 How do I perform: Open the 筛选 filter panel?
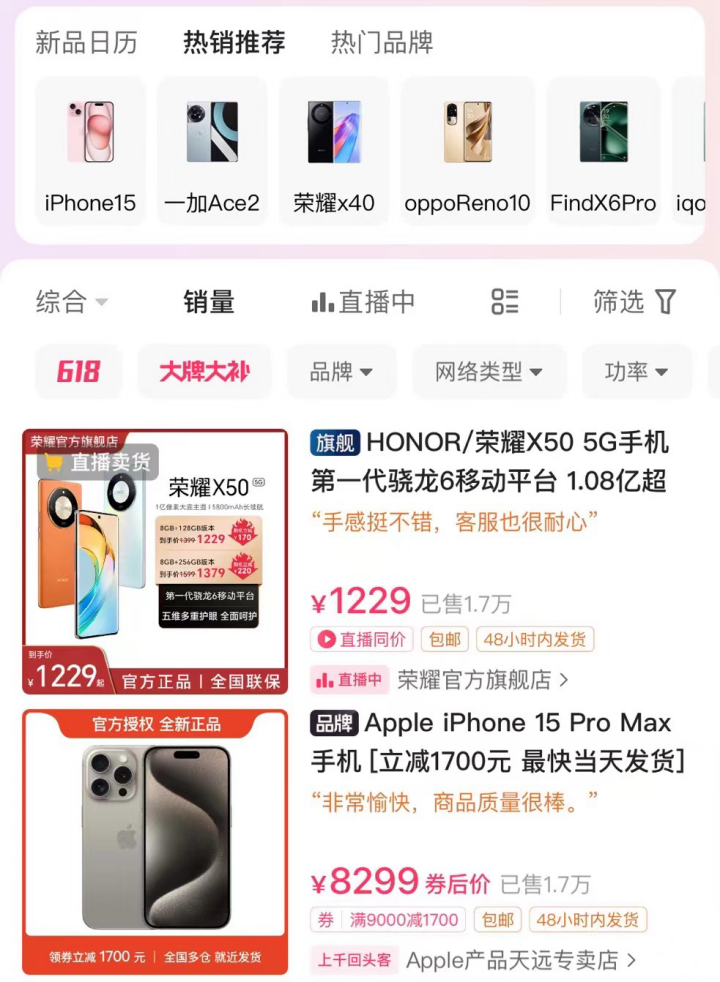(634, 302)
